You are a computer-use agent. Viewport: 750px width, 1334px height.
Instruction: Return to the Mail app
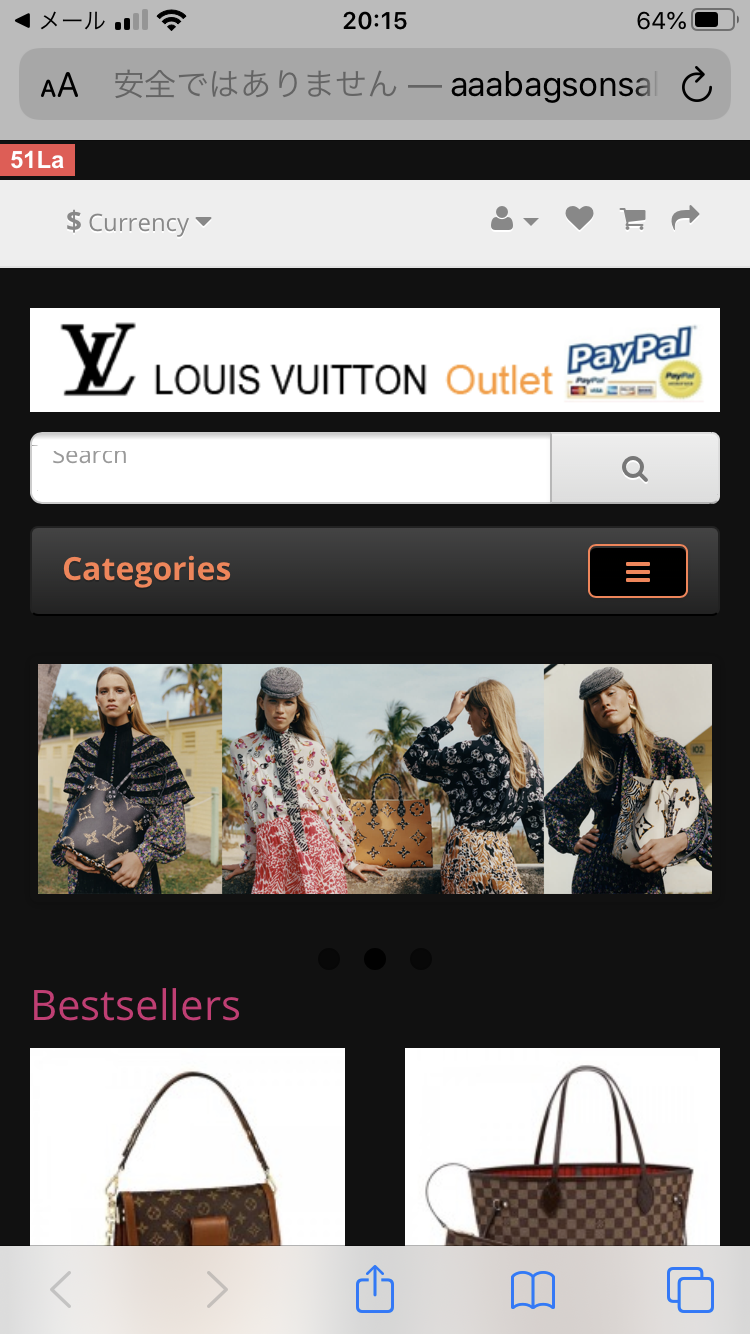pos(60,21)
